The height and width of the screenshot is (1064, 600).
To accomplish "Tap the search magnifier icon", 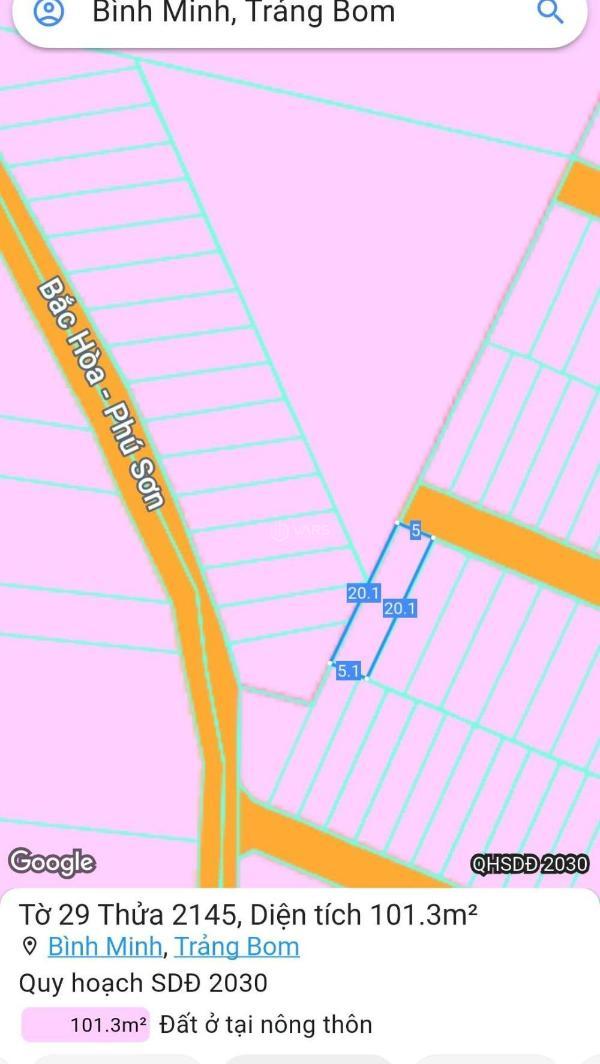I will [549, 12].
